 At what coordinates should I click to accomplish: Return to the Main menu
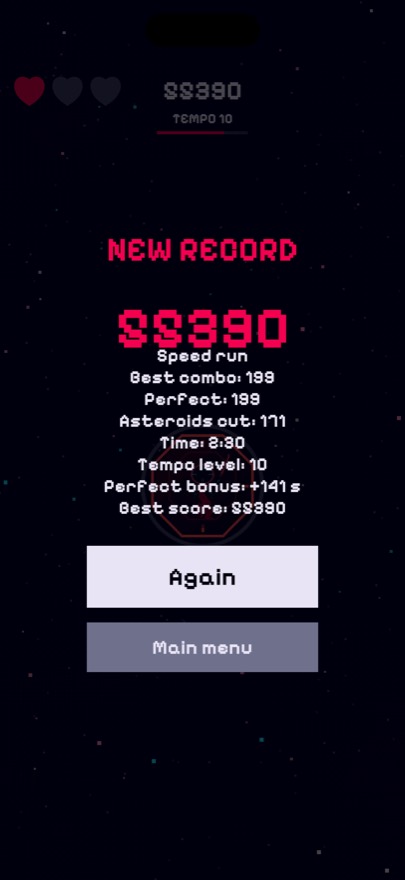tap(202, 647)
